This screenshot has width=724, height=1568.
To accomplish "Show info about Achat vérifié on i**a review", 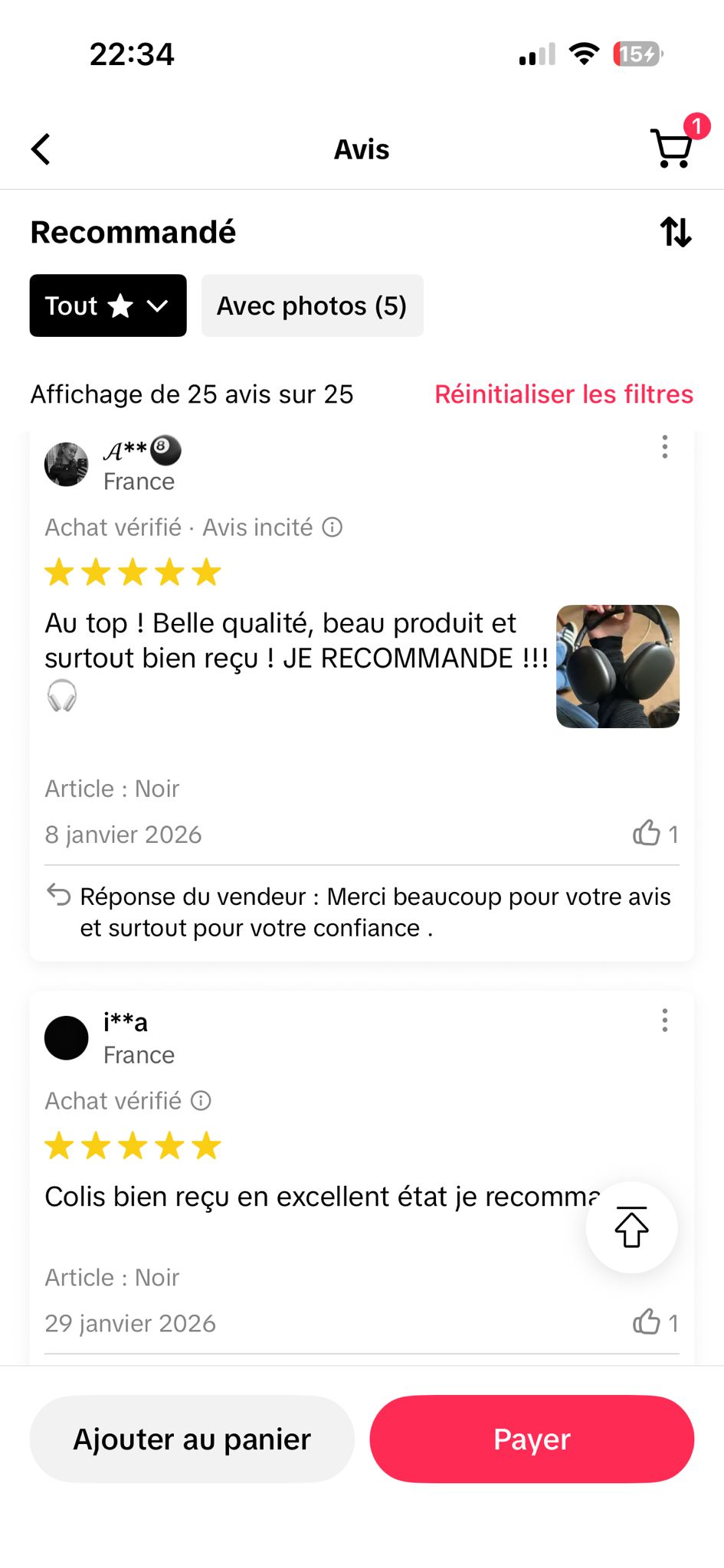I will [201, 1101].
